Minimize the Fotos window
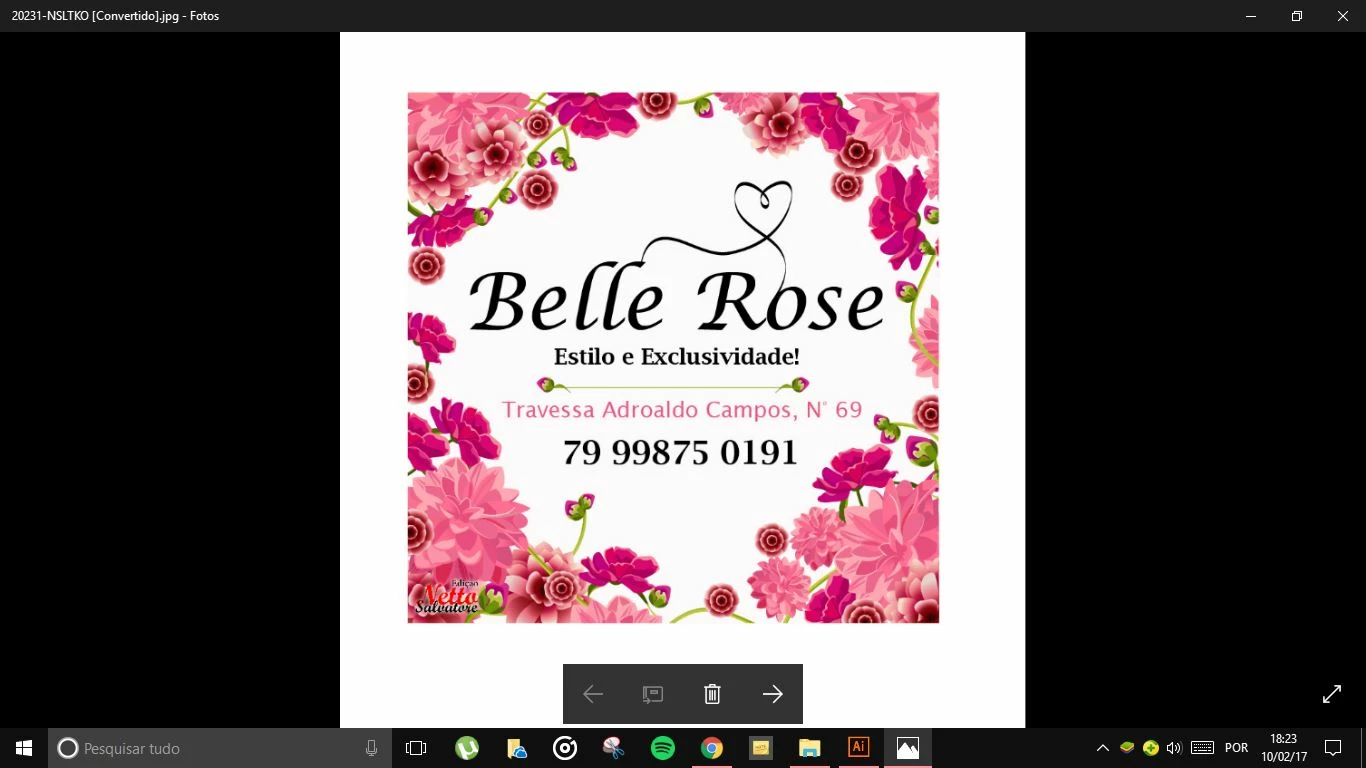 point(1251,16)
